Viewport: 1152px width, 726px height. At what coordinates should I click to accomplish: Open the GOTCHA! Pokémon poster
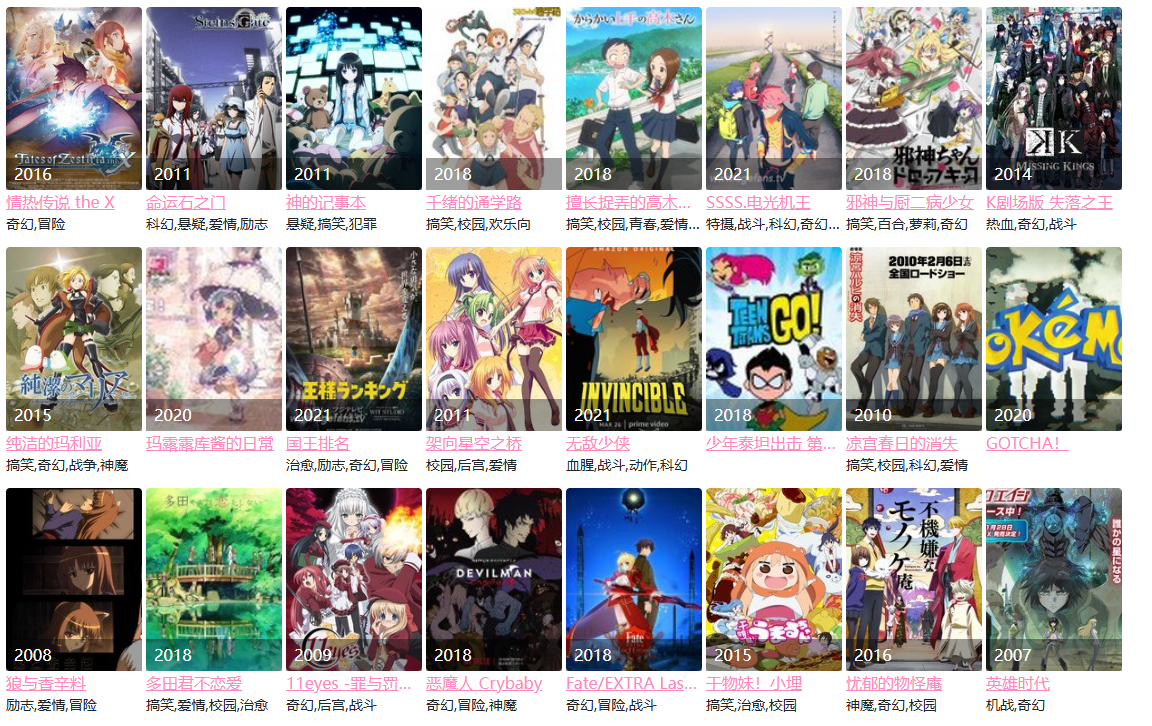click(1054, 338)
